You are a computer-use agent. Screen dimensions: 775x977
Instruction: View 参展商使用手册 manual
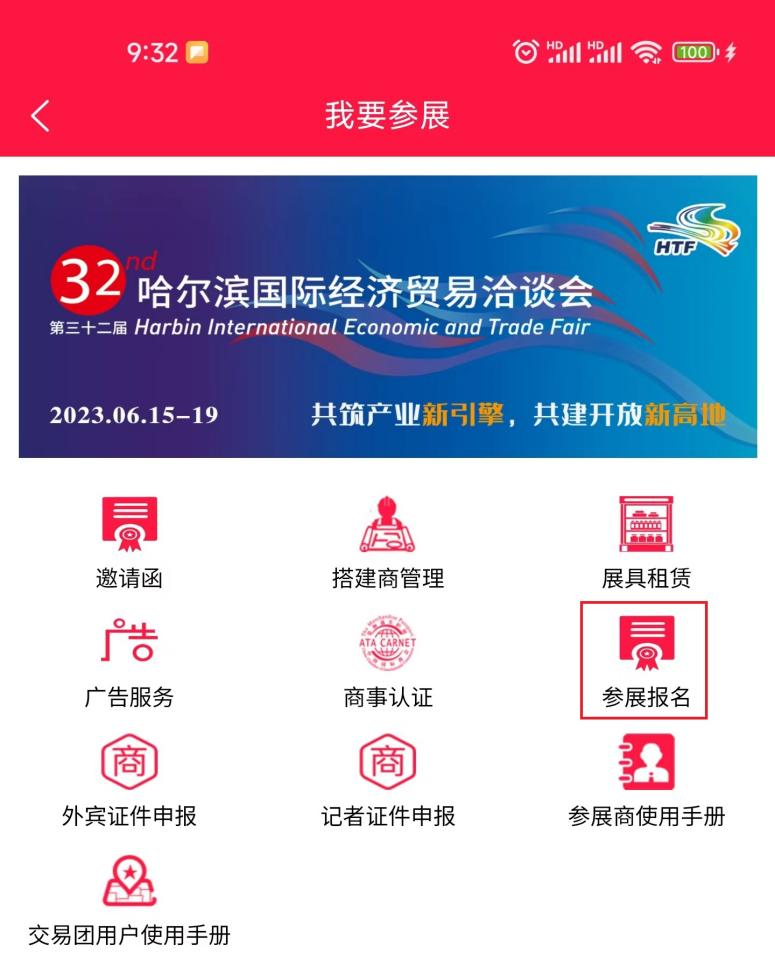645,779
